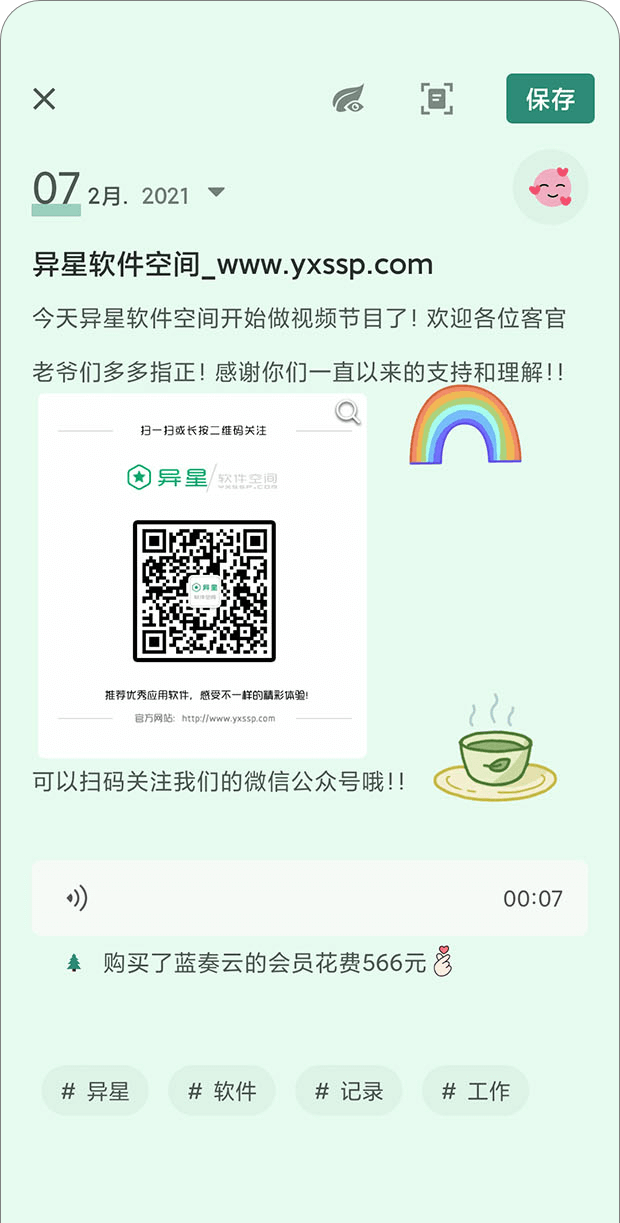Select the 软件 tag chip
The height and width of the screenshot is (1223, 620).
222,1091
